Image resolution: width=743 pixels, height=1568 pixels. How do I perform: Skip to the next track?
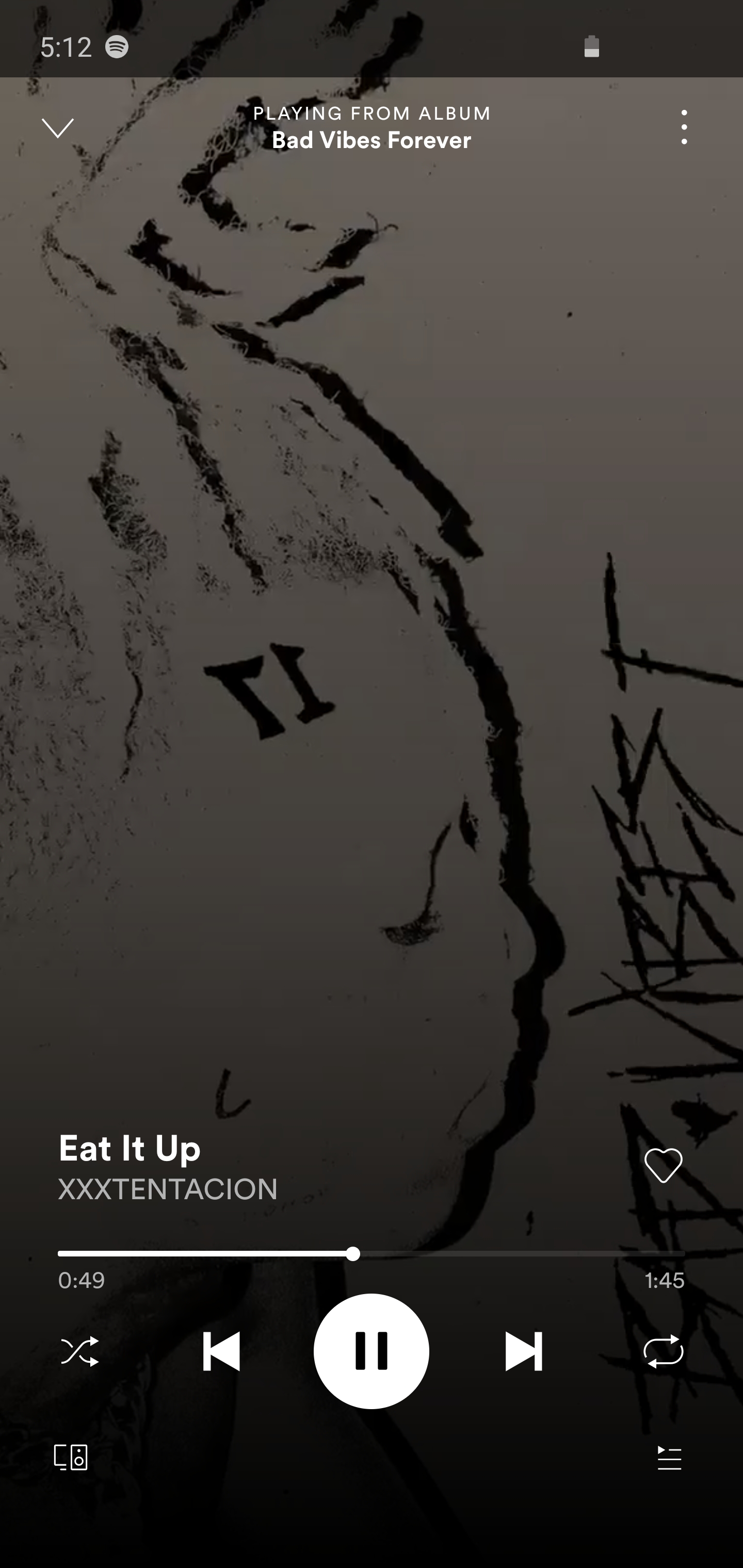click(523, 1351)
